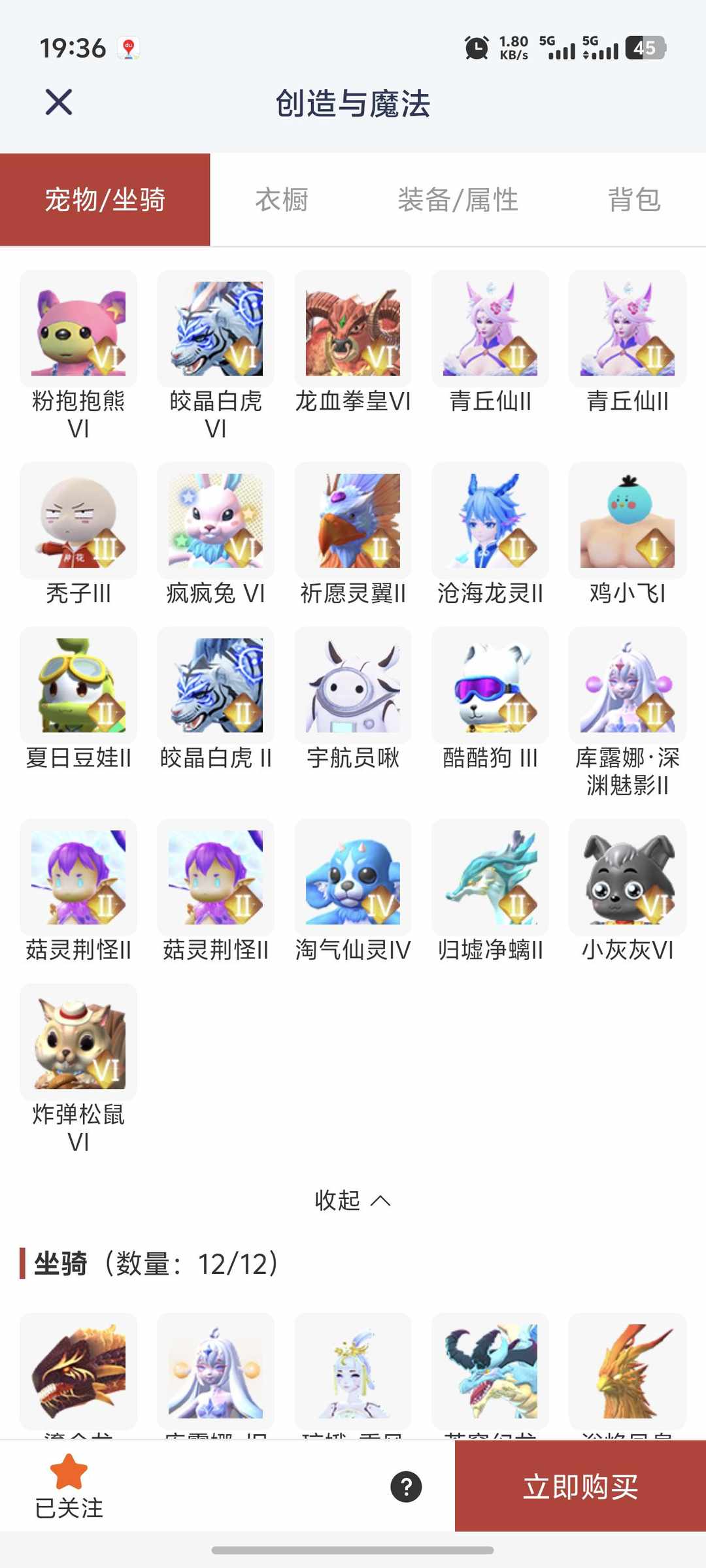Select the 小灰灰VI pet icon
706x1568 pixels.
tap(626, 877)
